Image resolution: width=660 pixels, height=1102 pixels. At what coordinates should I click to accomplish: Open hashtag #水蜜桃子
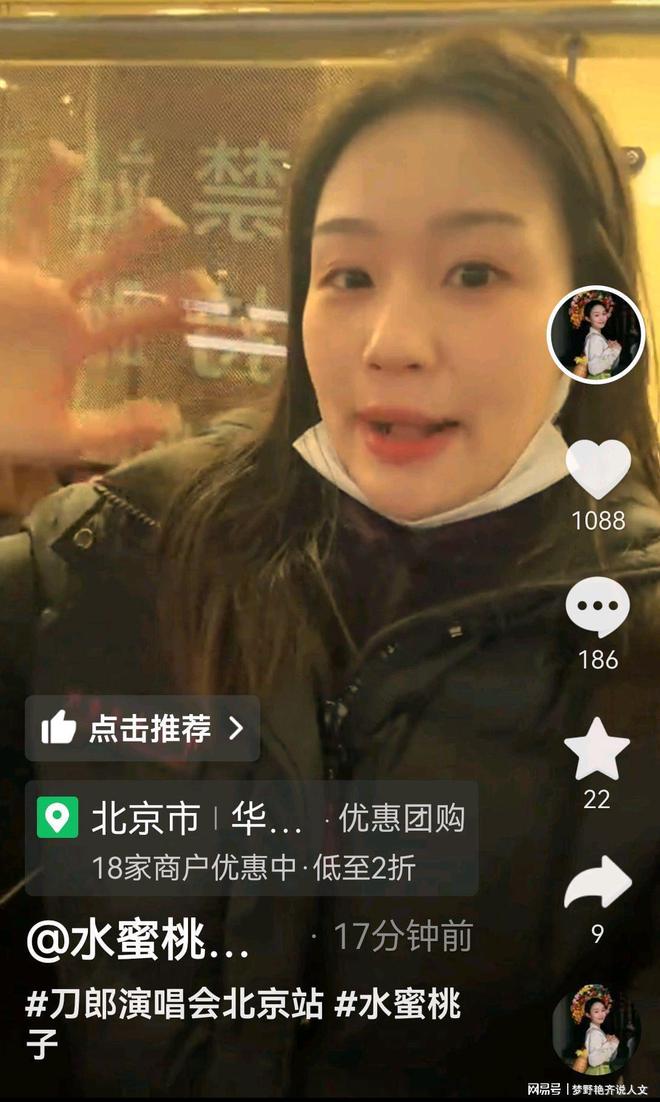tap(398, 1005)
